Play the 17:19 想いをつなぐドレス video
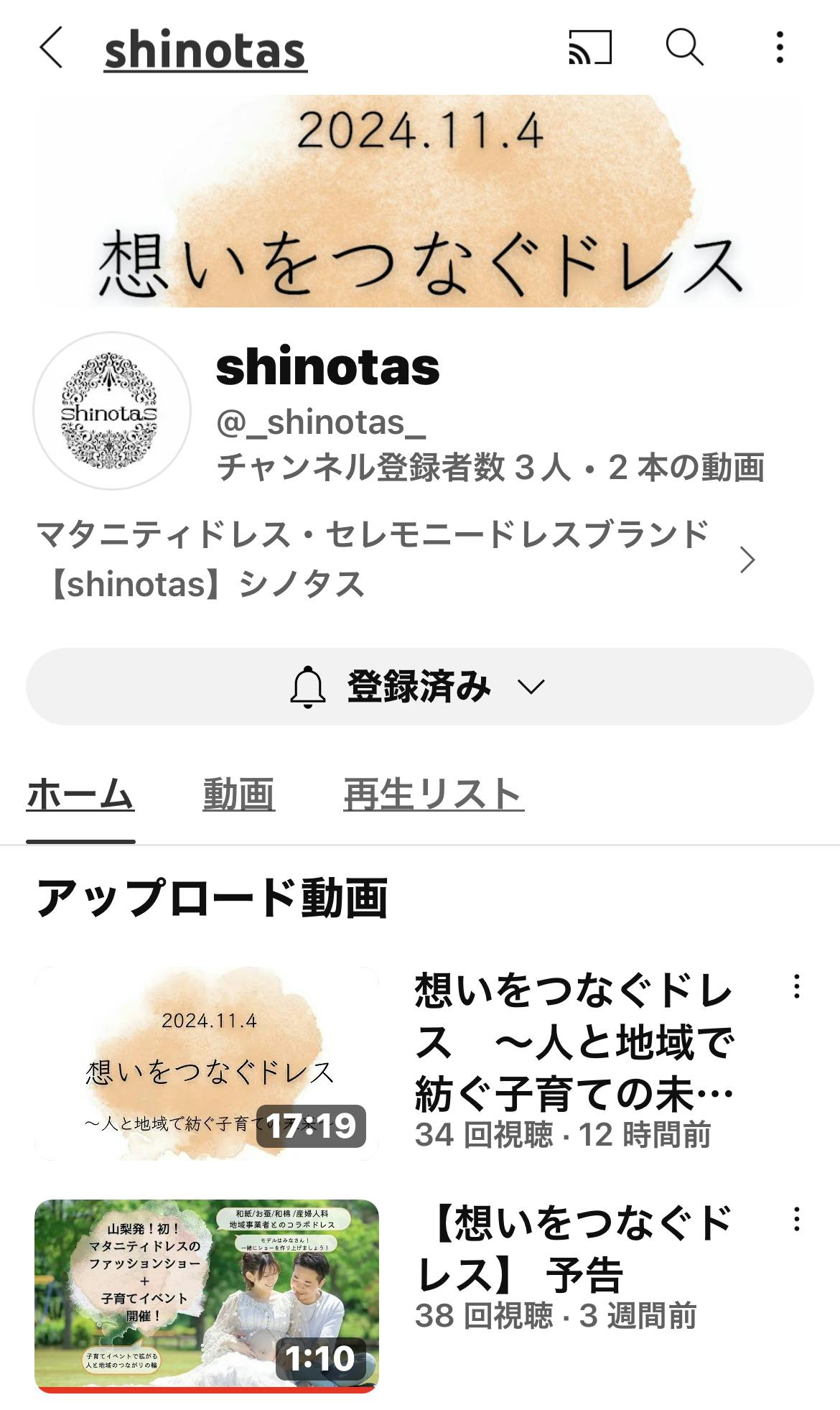 (x=207, y=1063)
